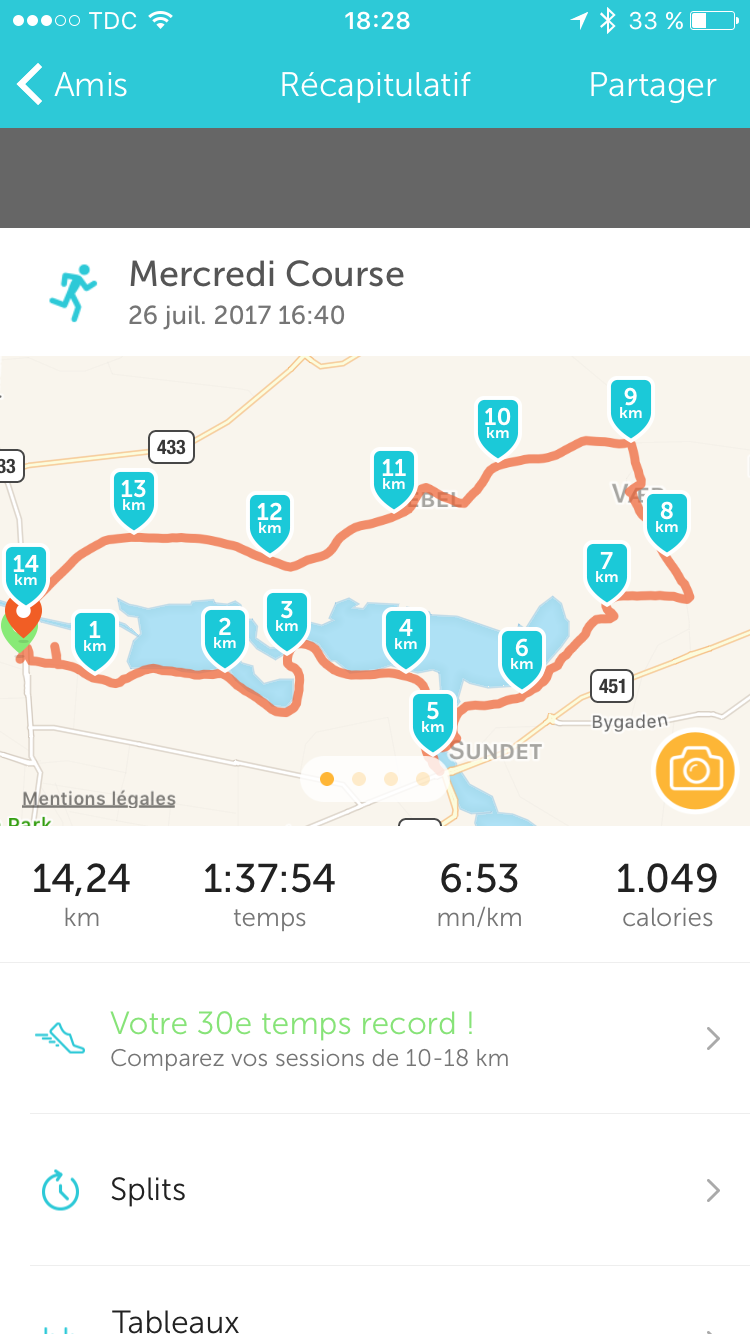Open the camera button on the map
This screenshot has width=750, height=1334.
695,770
